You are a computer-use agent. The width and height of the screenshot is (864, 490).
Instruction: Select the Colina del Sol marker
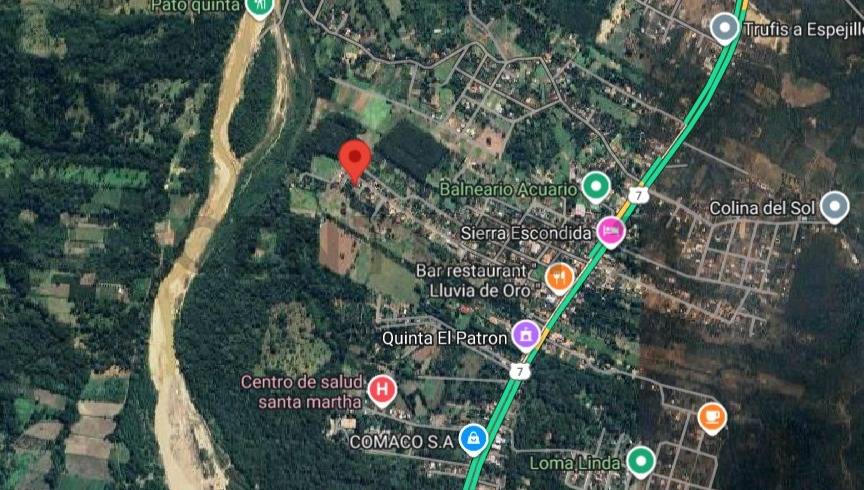pyautogui.click(x=834, y=208)
